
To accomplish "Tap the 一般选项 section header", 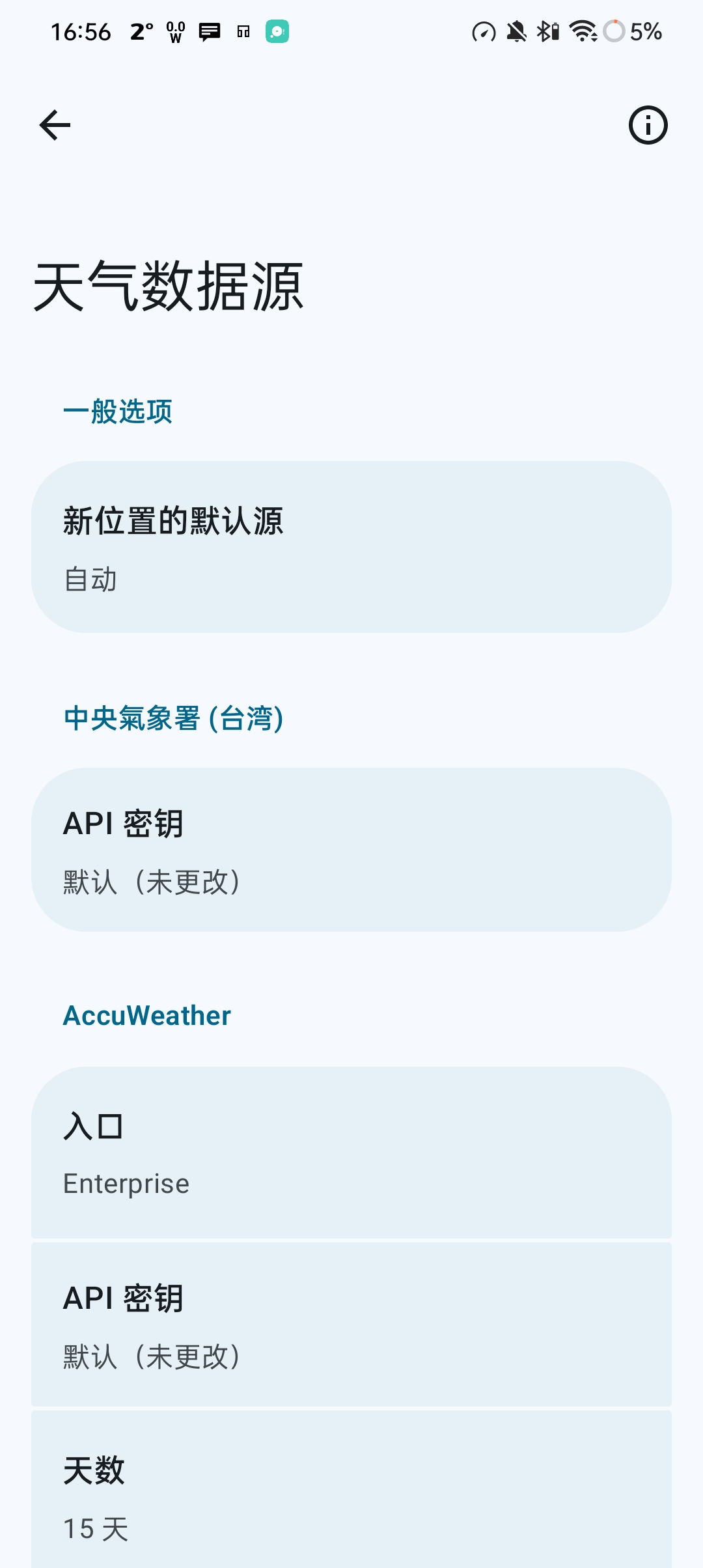I will coord(118,412).
